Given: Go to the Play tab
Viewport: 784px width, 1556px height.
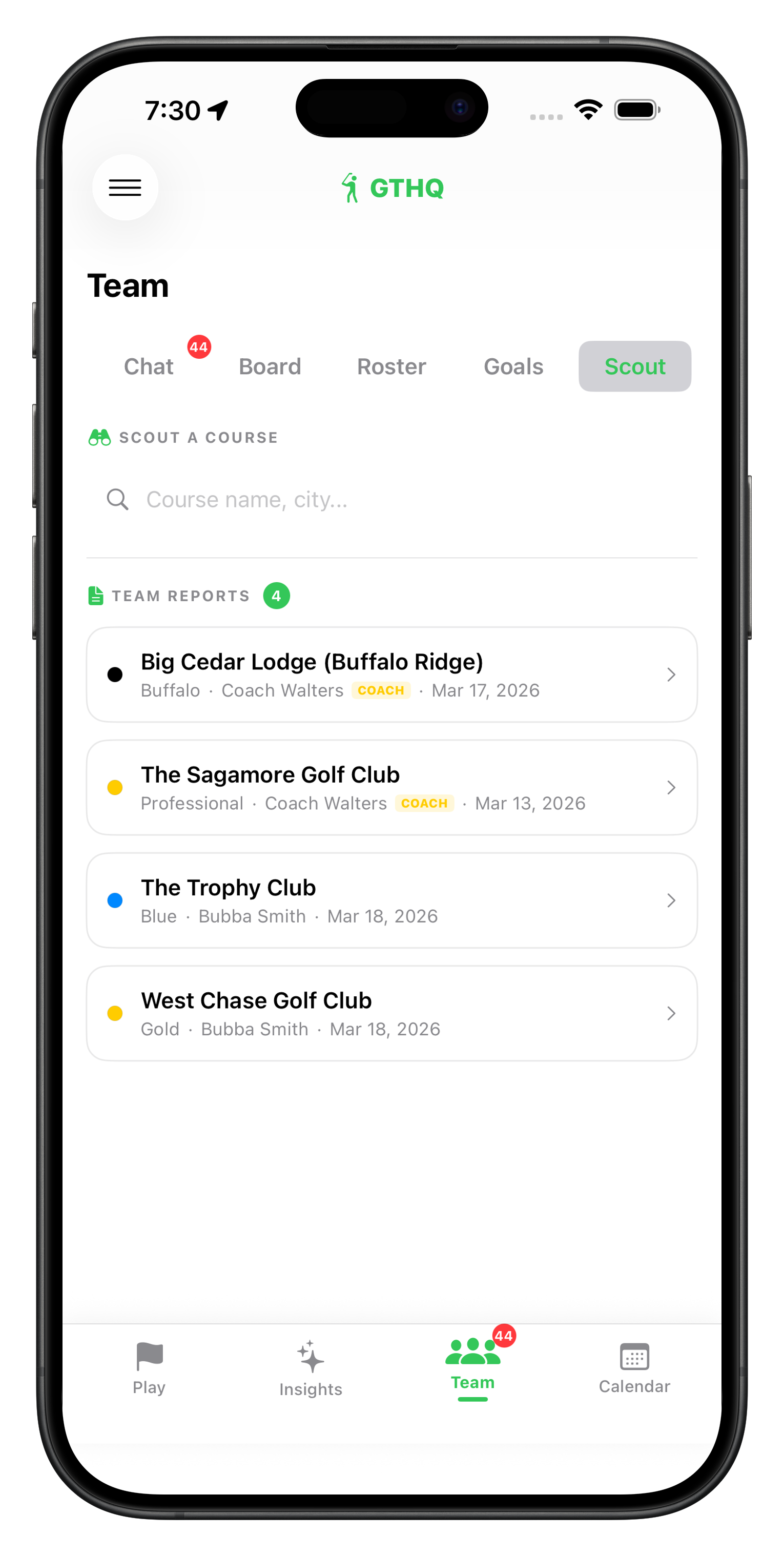Looking at the screenshot, I should pyautogui.click(x=149, y=1368).
